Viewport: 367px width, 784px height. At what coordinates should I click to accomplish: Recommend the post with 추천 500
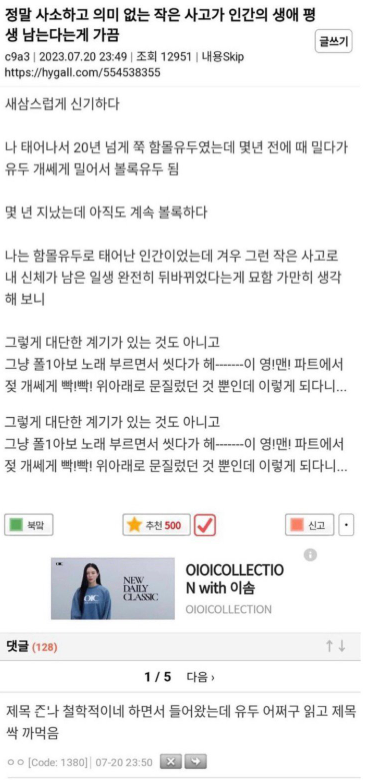coord(156,525)
